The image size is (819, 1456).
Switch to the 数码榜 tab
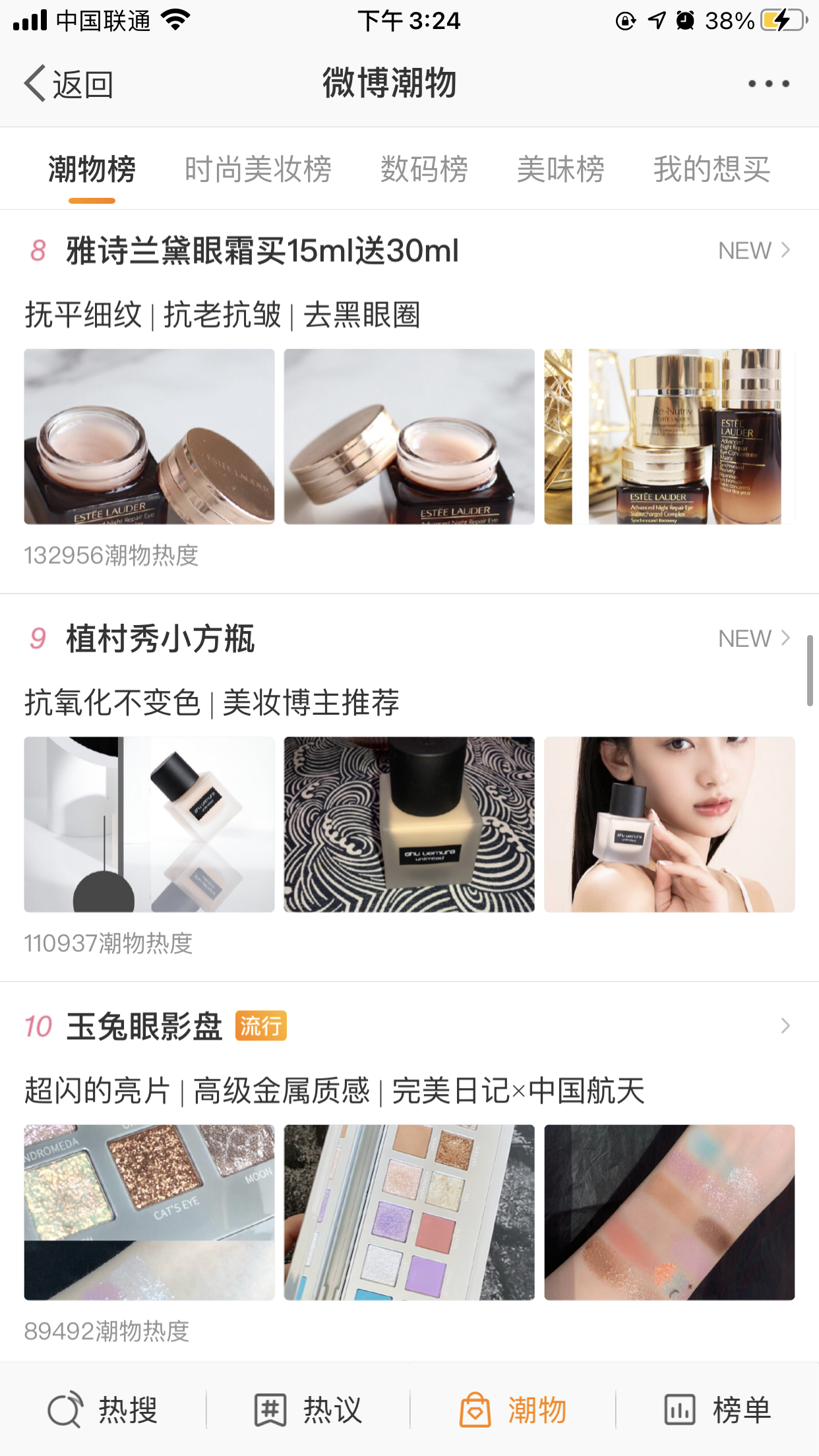point(424,169)
